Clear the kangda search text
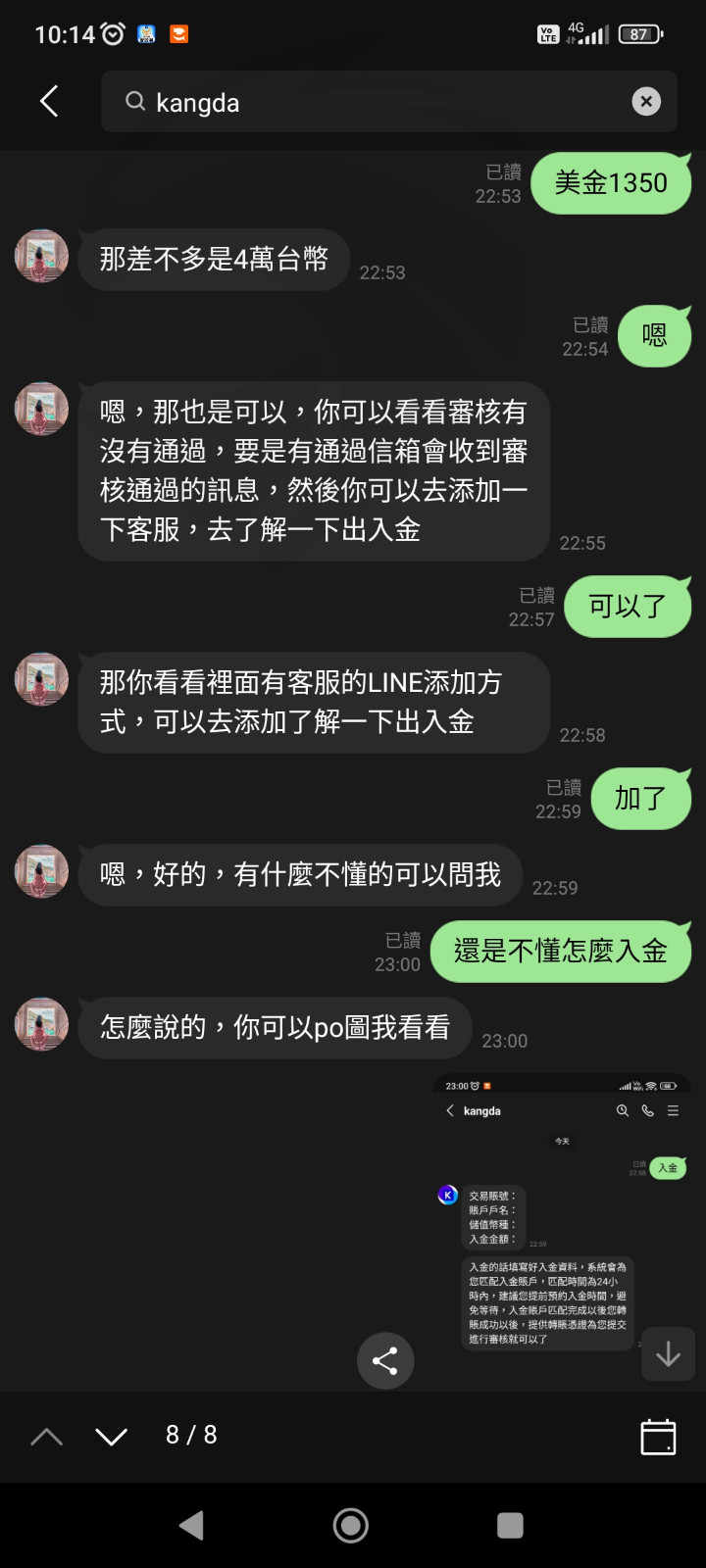The image size is (706, 1568). pyautogui.click(x=646, y=101)
